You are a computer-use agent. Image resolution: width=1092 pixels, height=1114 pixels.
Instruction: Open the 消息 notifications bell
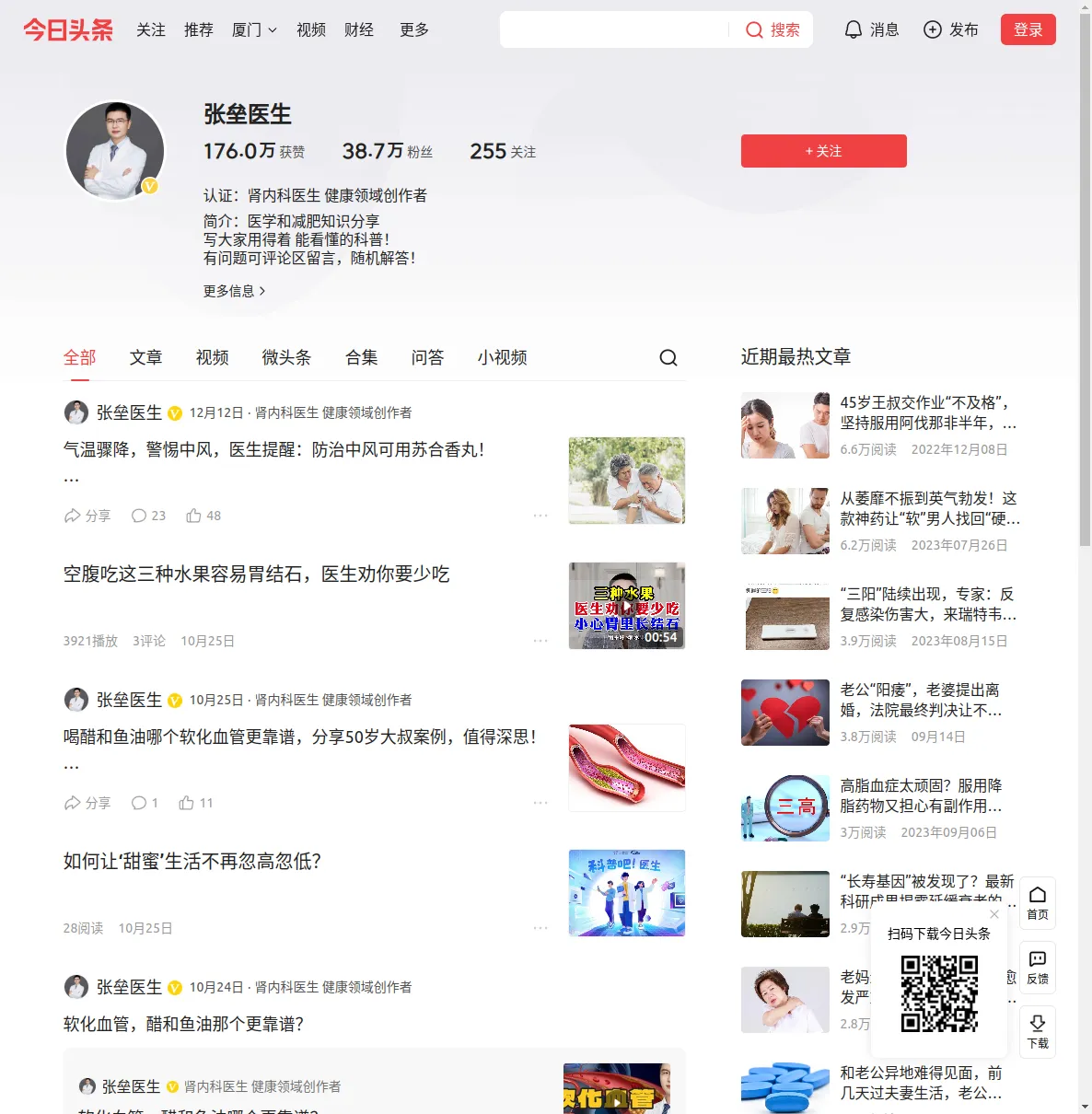[871, 29]
